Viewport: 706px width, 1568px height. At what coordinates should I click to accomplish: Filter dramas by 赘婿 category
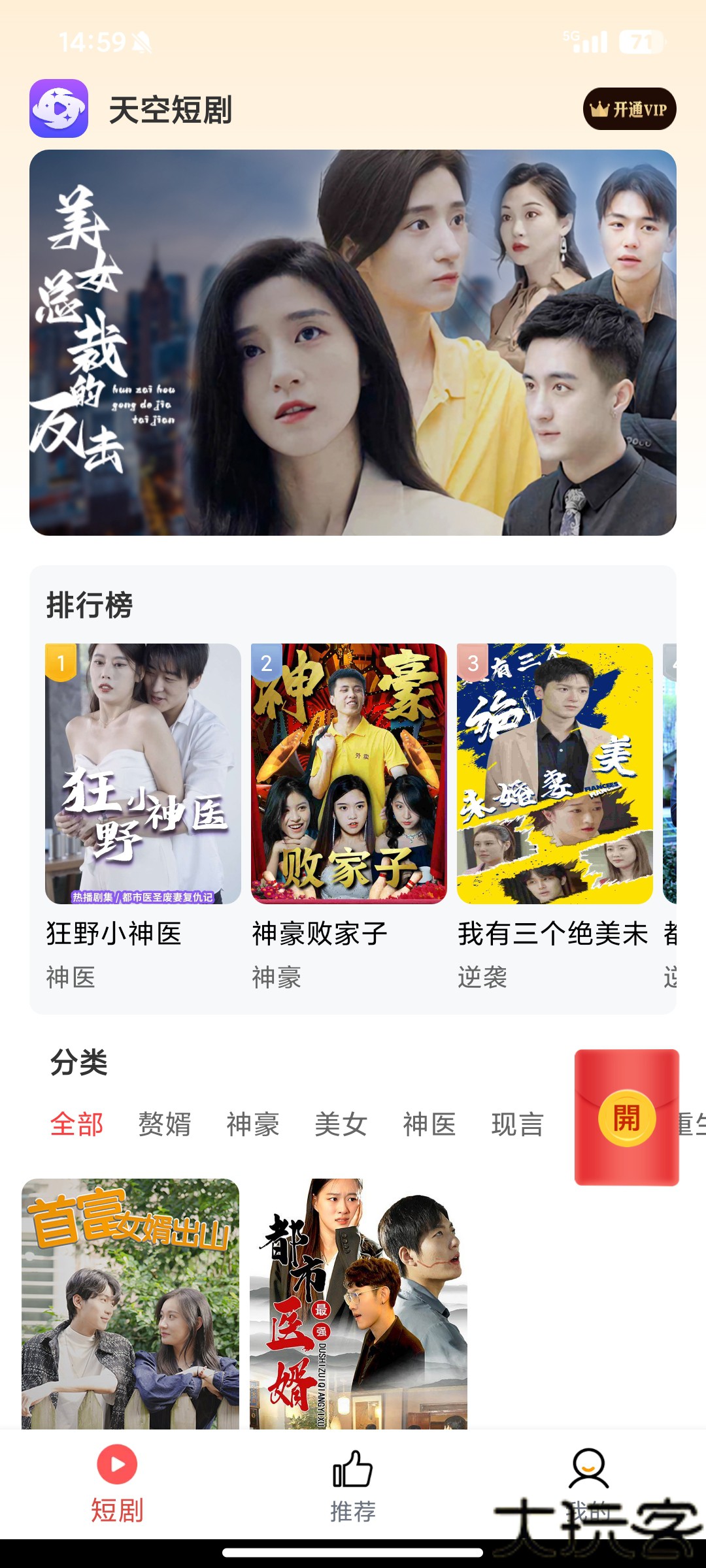point(165,1124)
